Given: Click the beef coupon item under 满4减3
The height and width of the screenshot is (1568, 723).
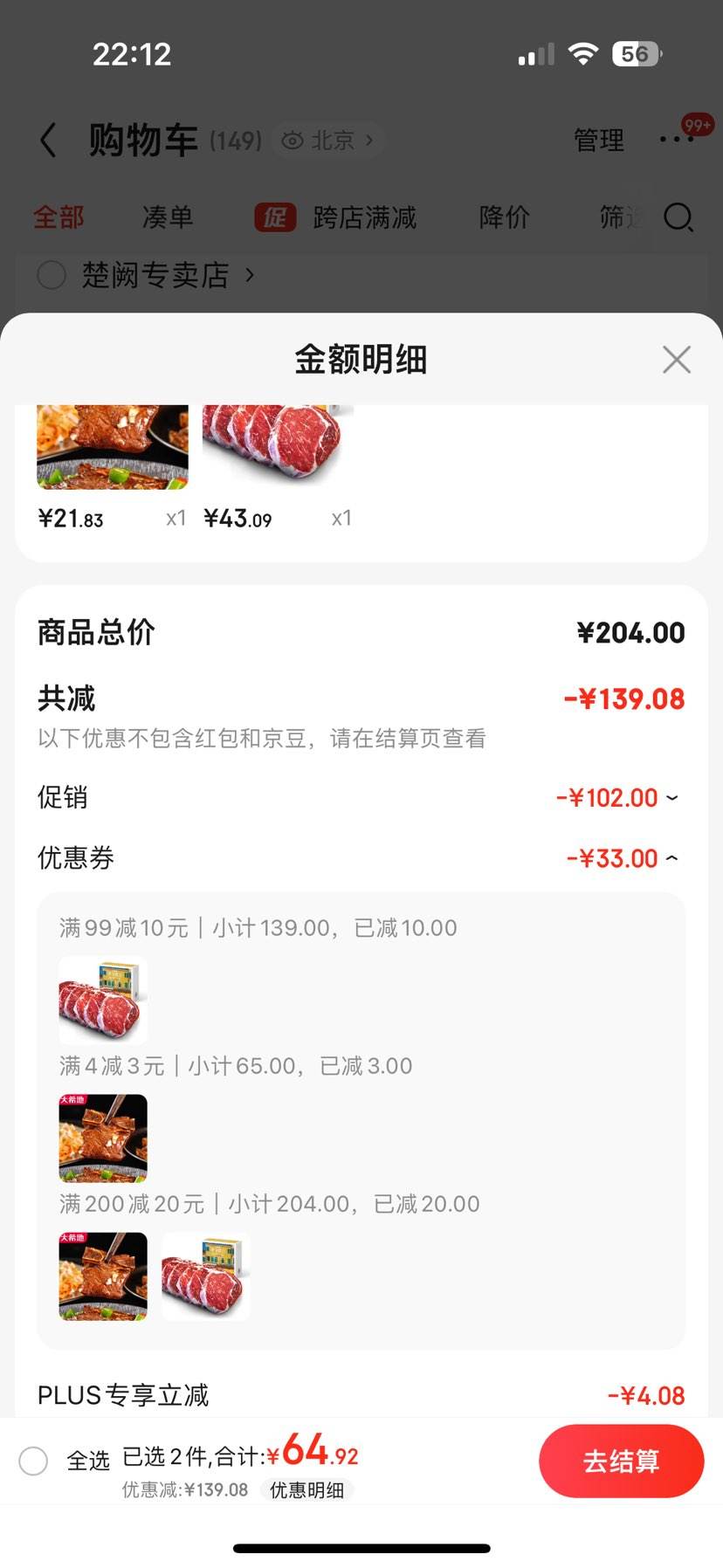Looking at the screenshot, I should (x=102, y=1137).
